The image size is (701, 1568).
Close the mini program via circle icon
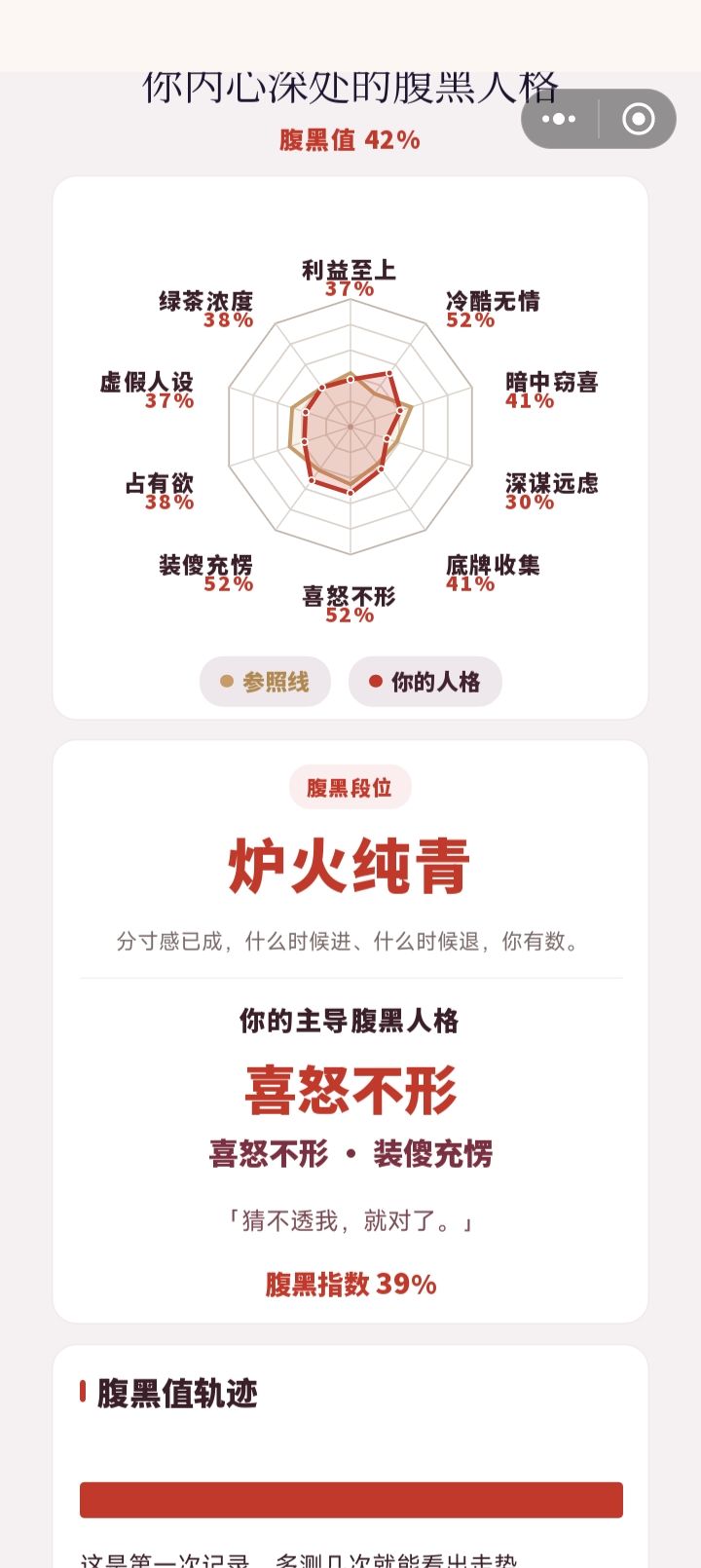click(x=639, y=119)
